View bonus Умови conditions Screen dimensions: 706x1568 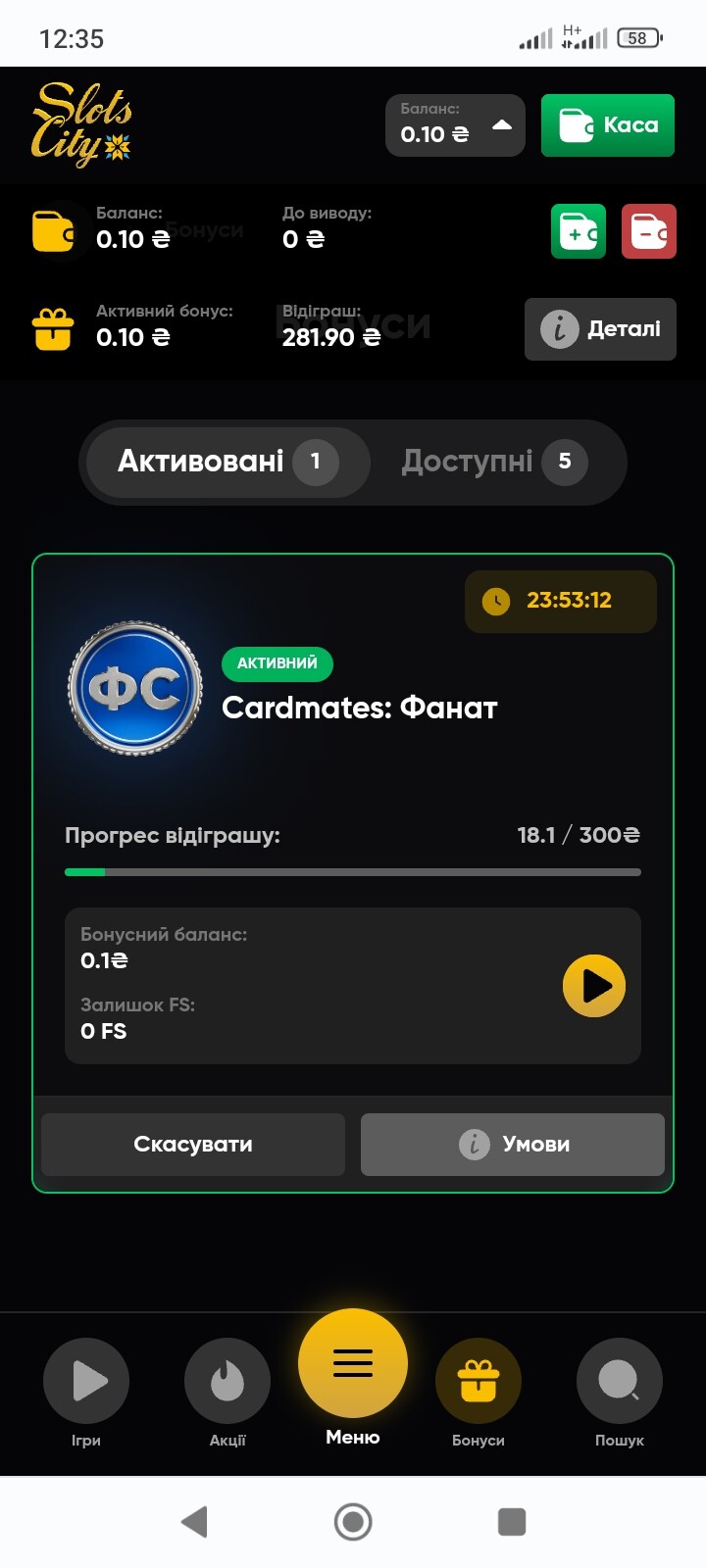(513, 1145)
